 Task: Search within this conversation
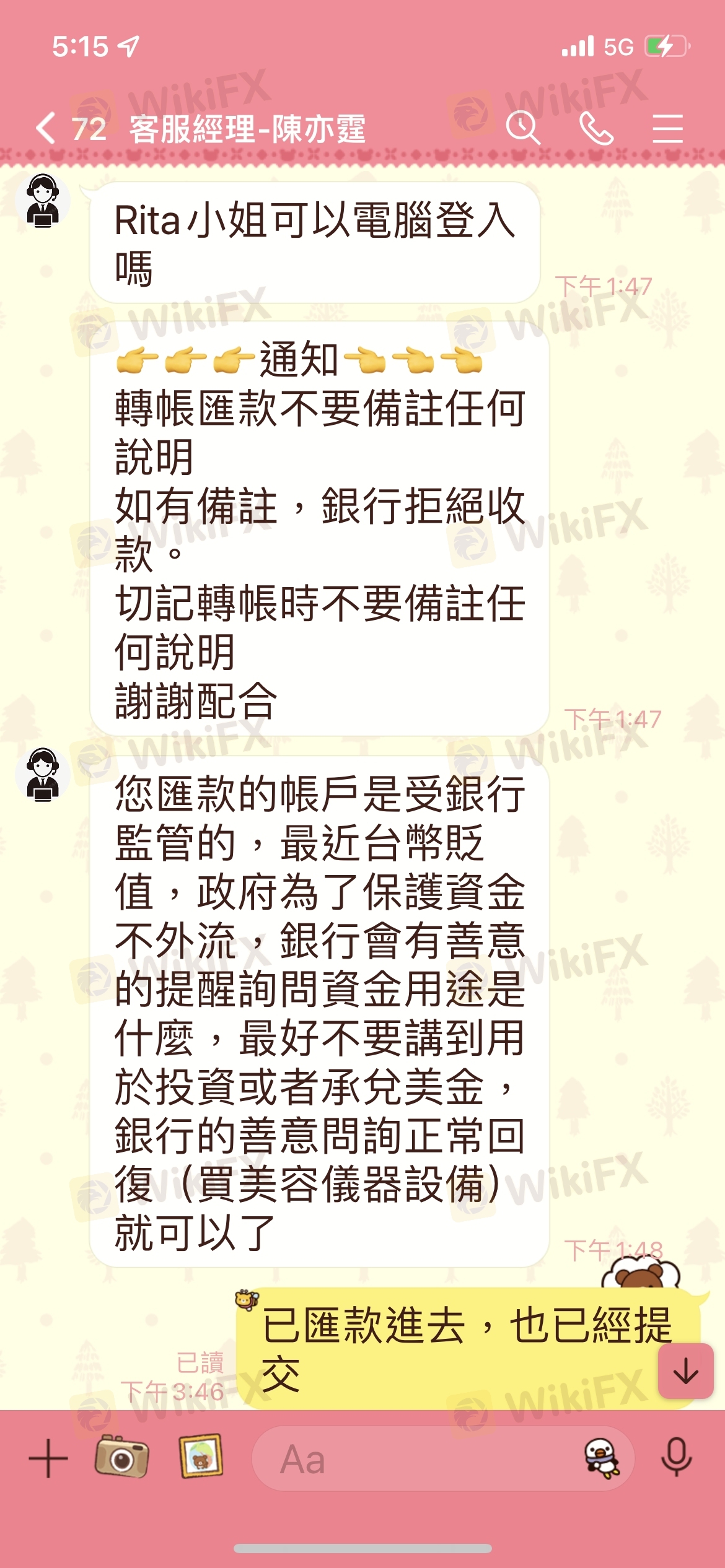pos(522,129)
